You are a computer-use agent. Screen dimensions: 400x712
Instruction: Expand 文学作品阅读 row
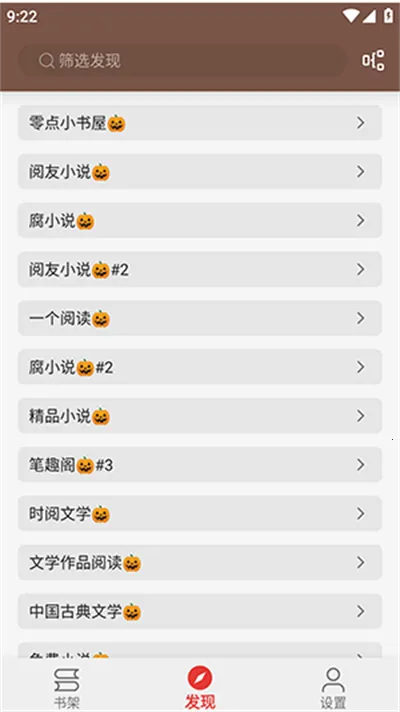pyautogui.click(x=200, y=563)
